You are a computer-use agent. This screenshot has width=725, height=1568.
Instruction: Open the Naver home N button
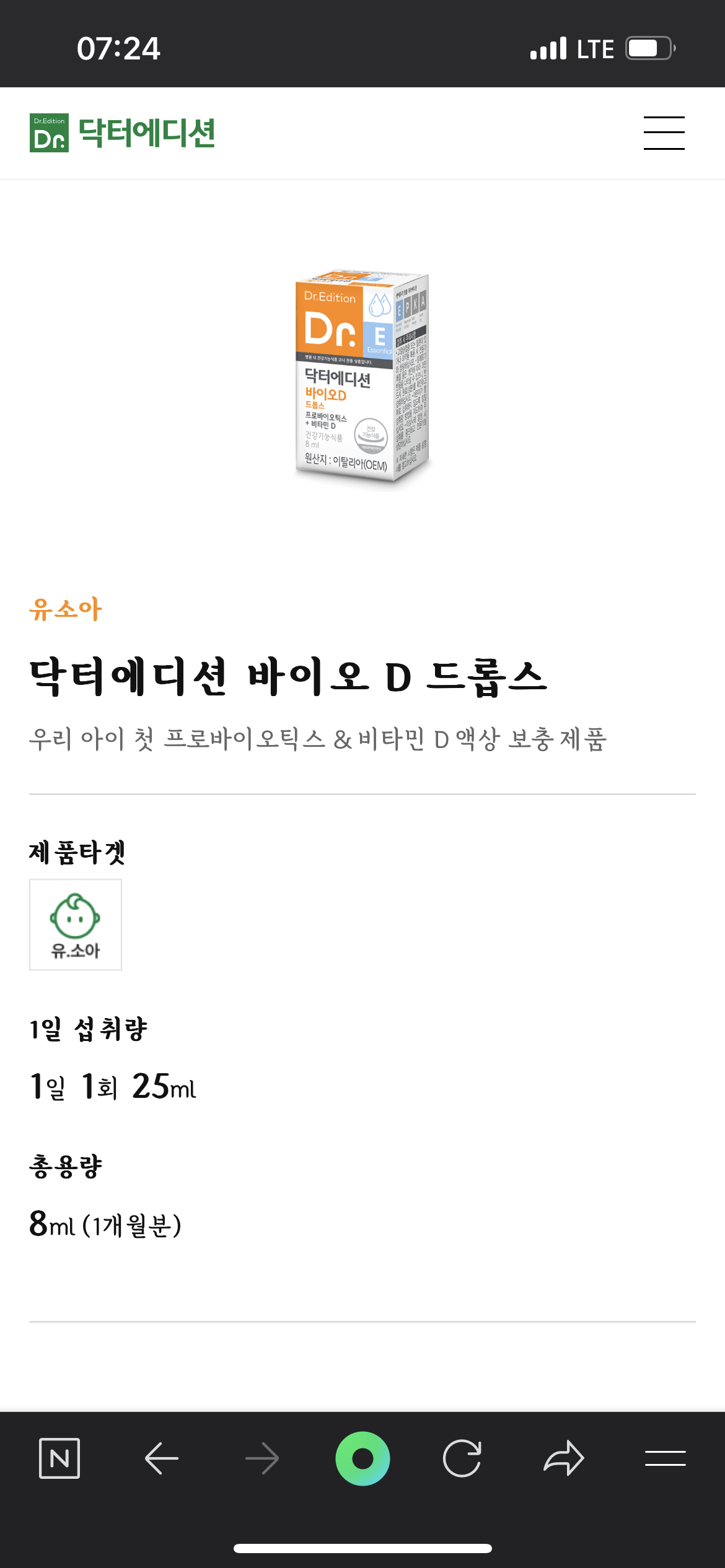click(x=59, y=1458)
